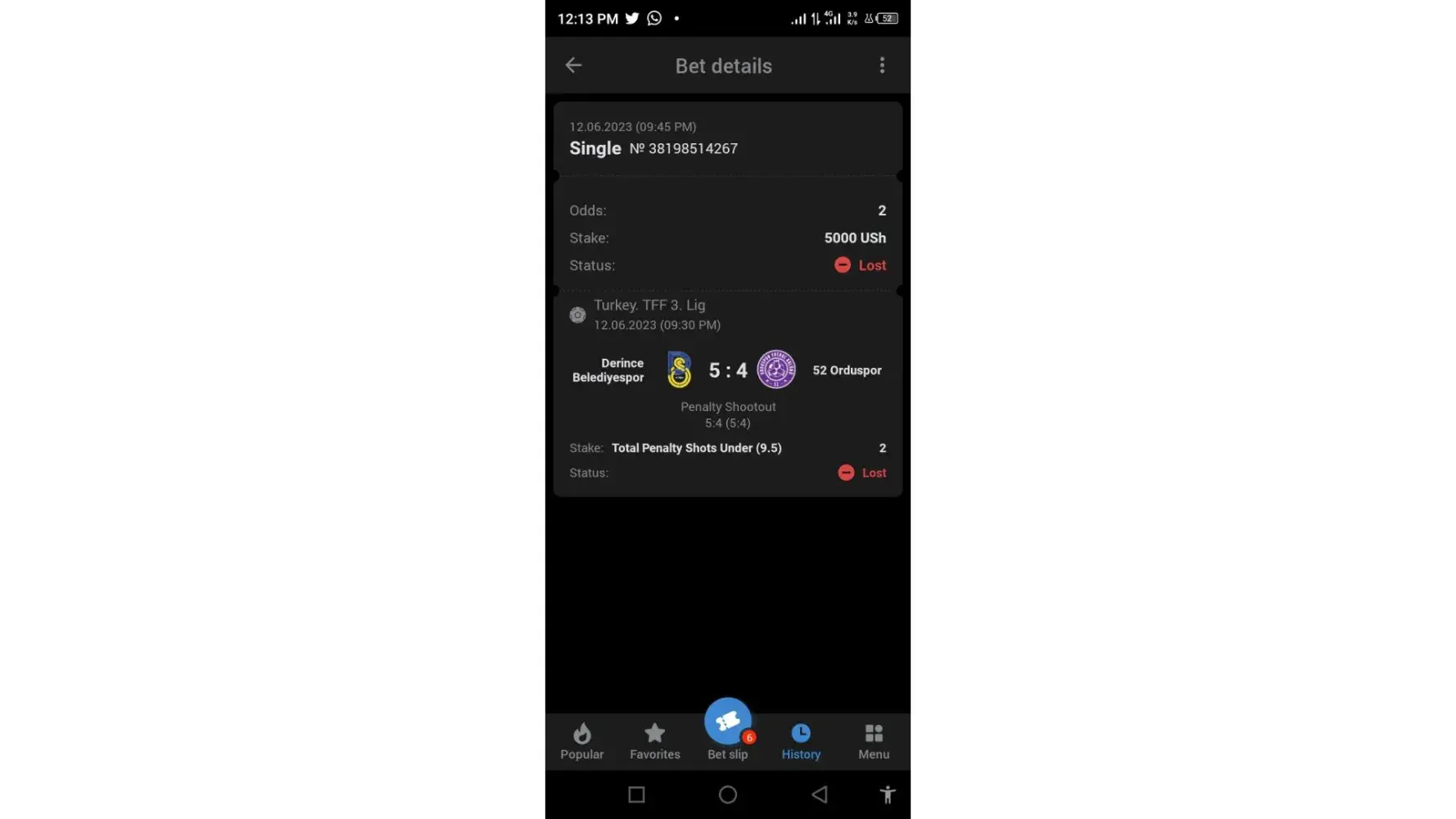Open the Menu tab
This screenshot has height=819, width=1456.
click(873, 741)
